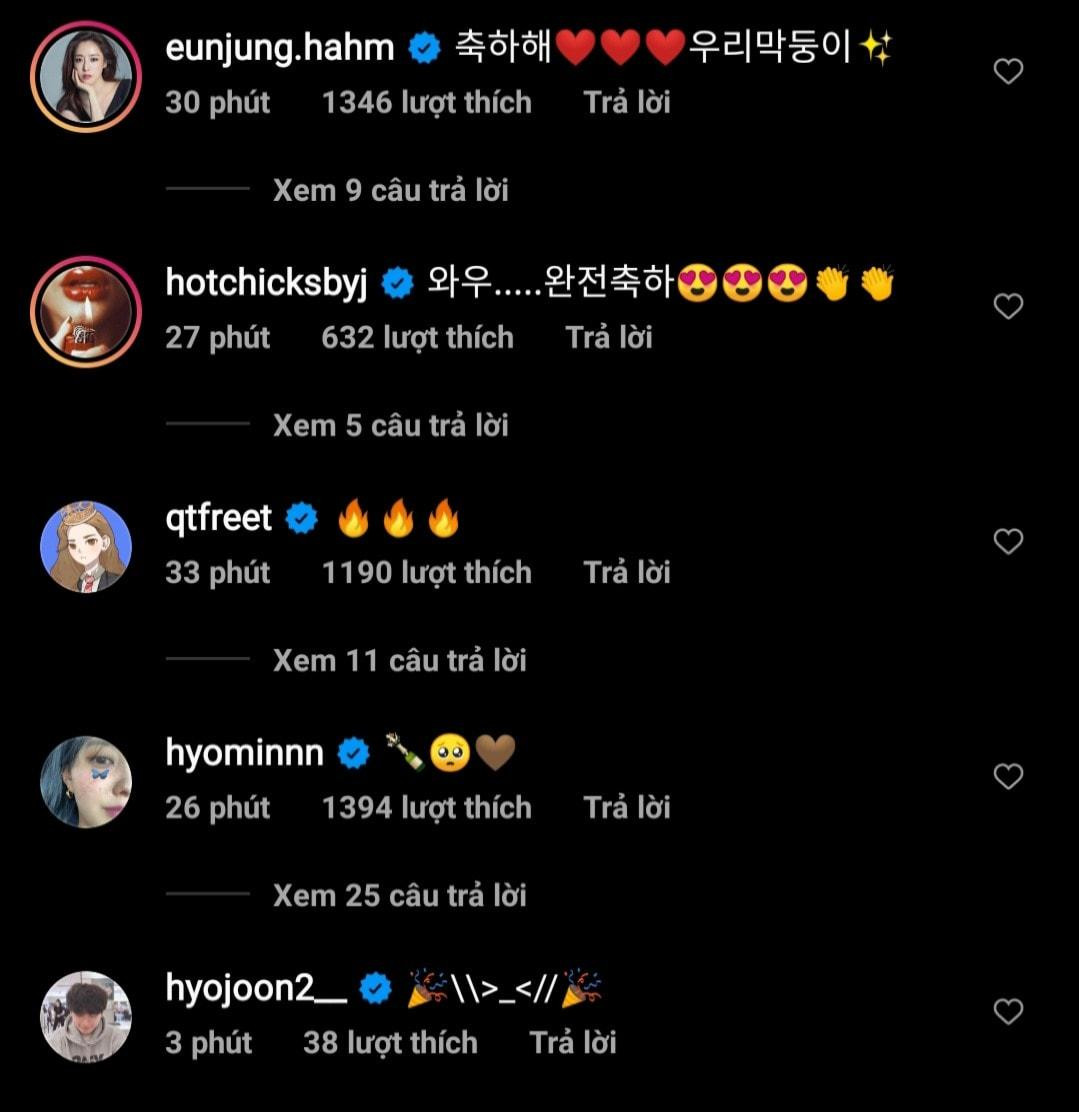The image size is (1079, 1112).
Task: Expand the 11 replies under qtfreet
Action: pyautogui.click(x=398, y=660)
